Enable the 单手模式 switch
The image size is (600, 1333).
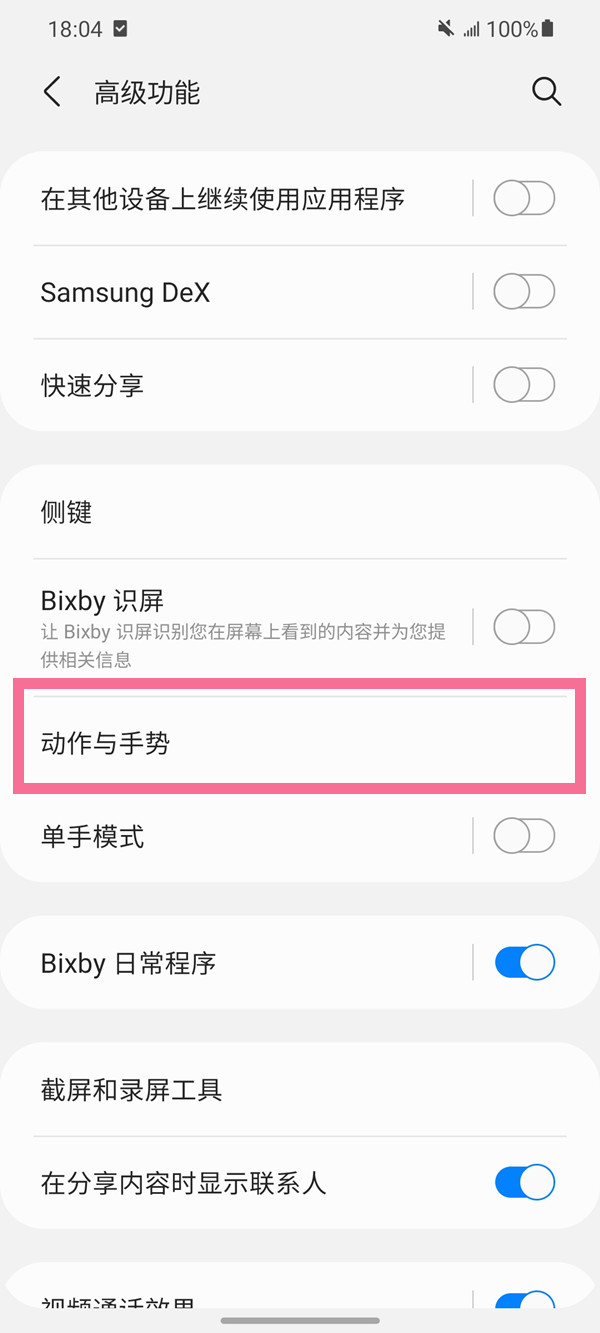[524, 836]
